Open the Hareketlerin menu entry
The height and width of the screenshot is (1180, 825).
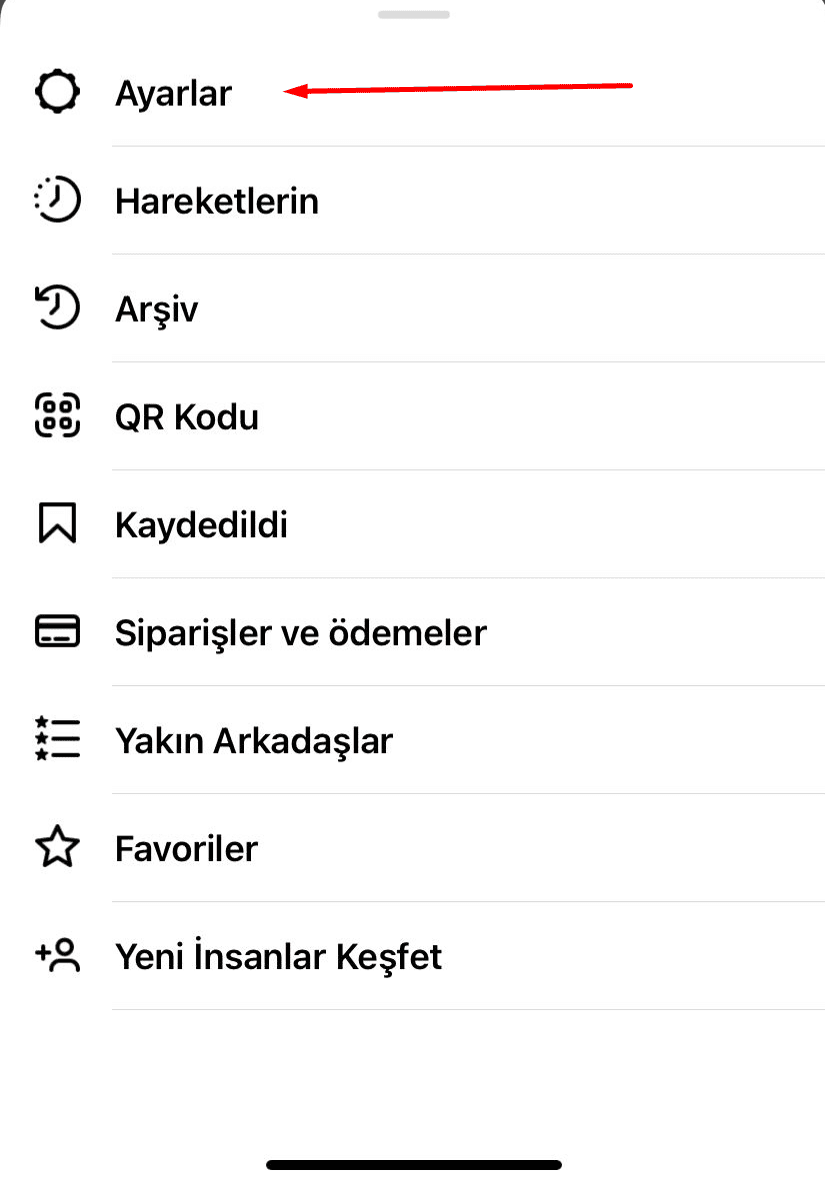click(x=217, y=200)
